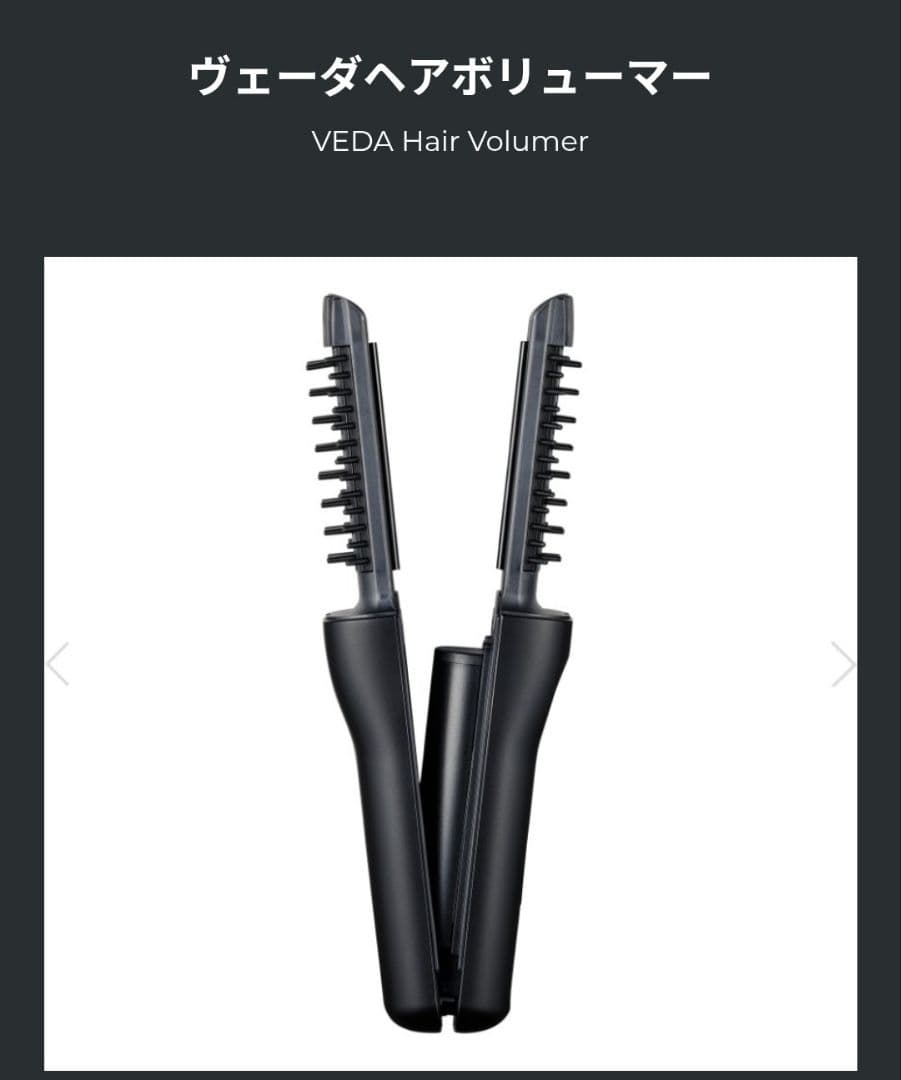
Task: Click the English subtitle VEDA Hair Volumer
Action: (x=450, y=140)
